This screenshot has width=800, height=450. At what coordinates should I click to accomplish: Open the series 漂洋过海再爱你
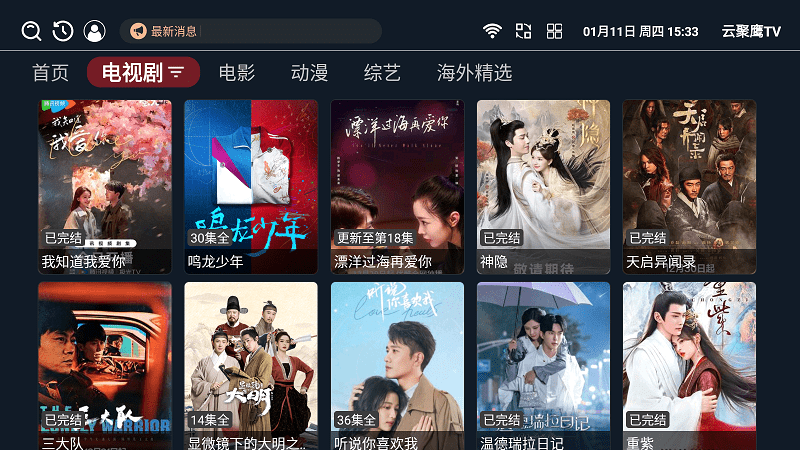click(397, 186)
